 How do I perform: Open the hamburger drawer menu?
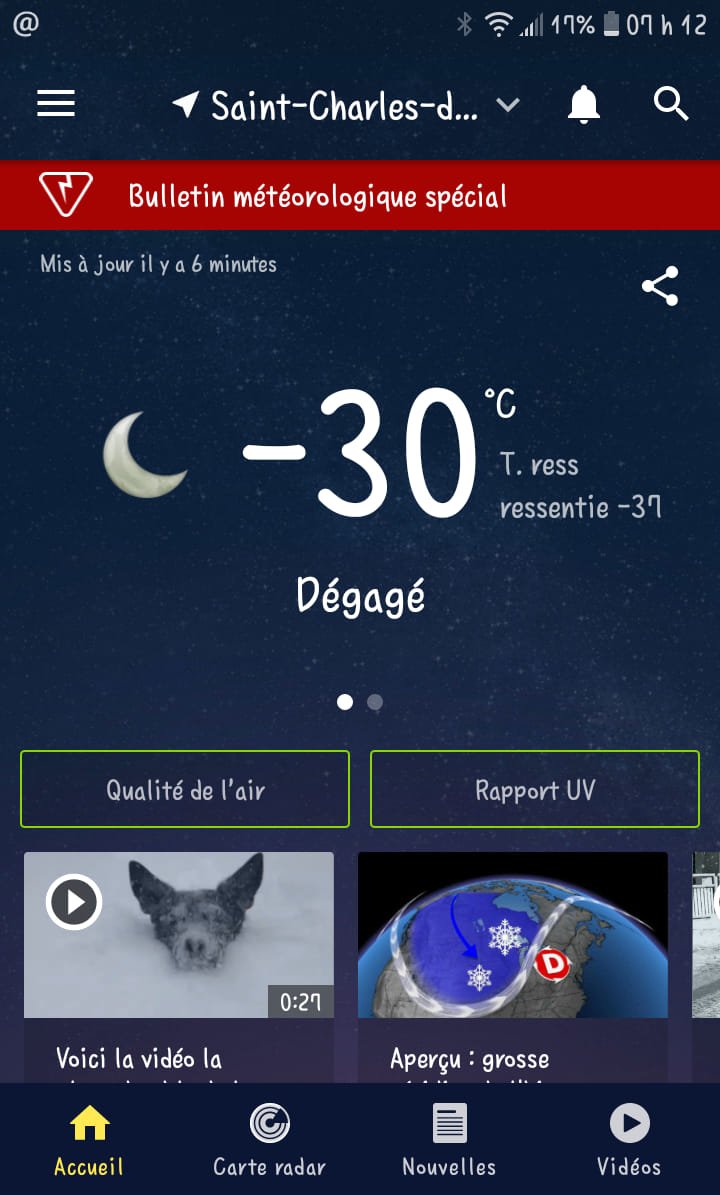(56, 104)
